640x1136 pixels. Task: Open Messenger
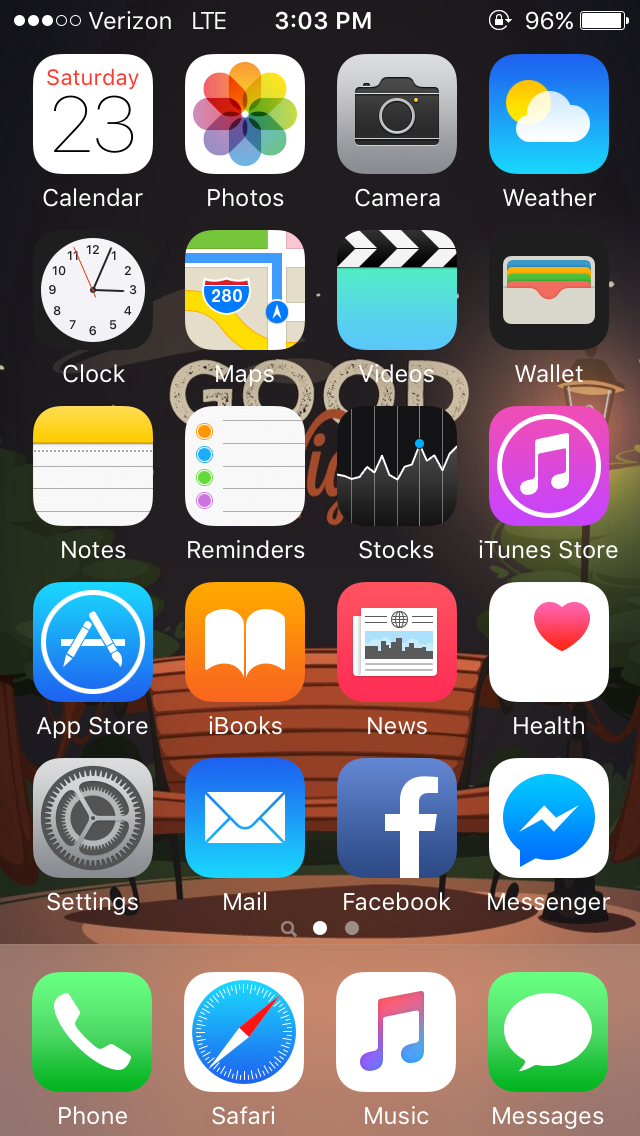(x=549, y=818)
